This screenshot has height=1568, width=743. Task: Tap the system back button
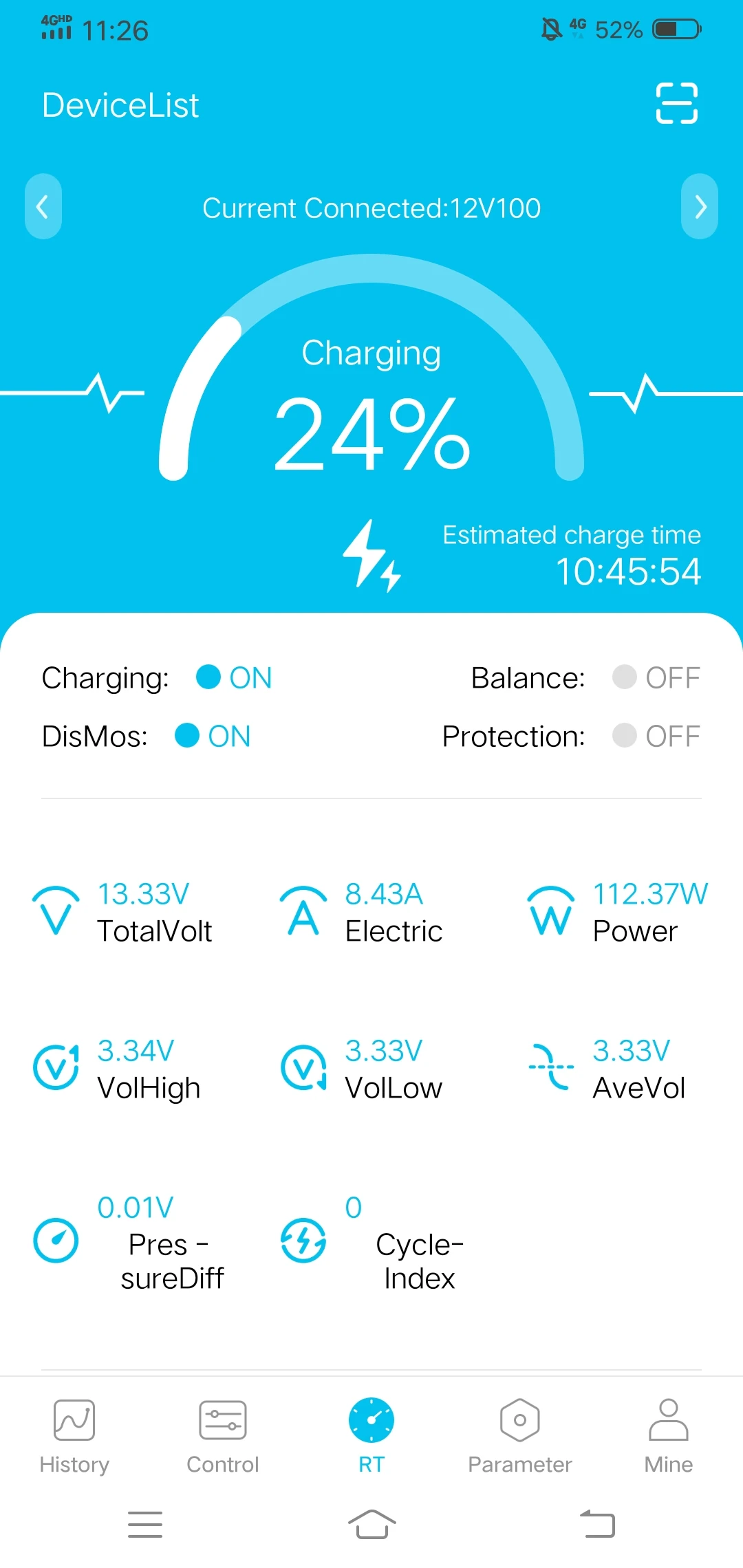(x=597, y=1524)
